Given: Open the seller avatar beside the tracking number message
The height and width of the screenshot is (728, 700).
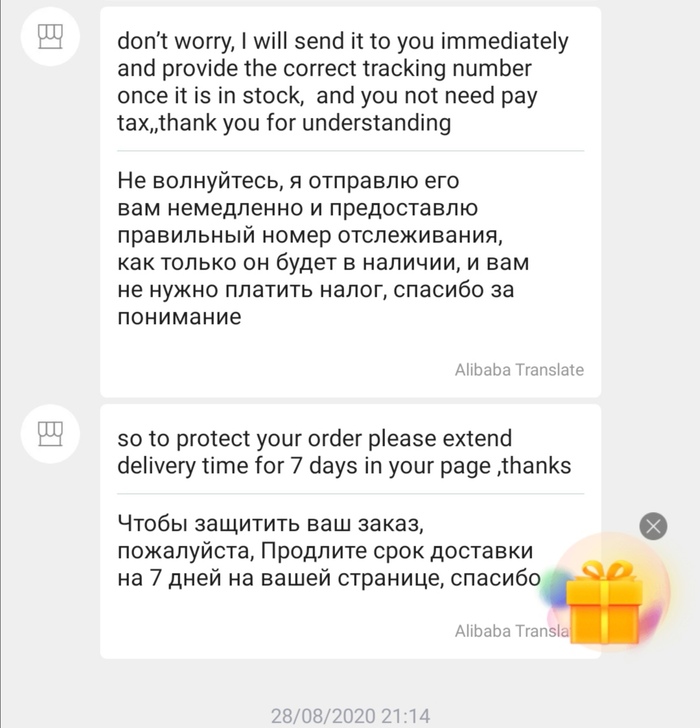Looking at the screenshot, I should point(50,38).
